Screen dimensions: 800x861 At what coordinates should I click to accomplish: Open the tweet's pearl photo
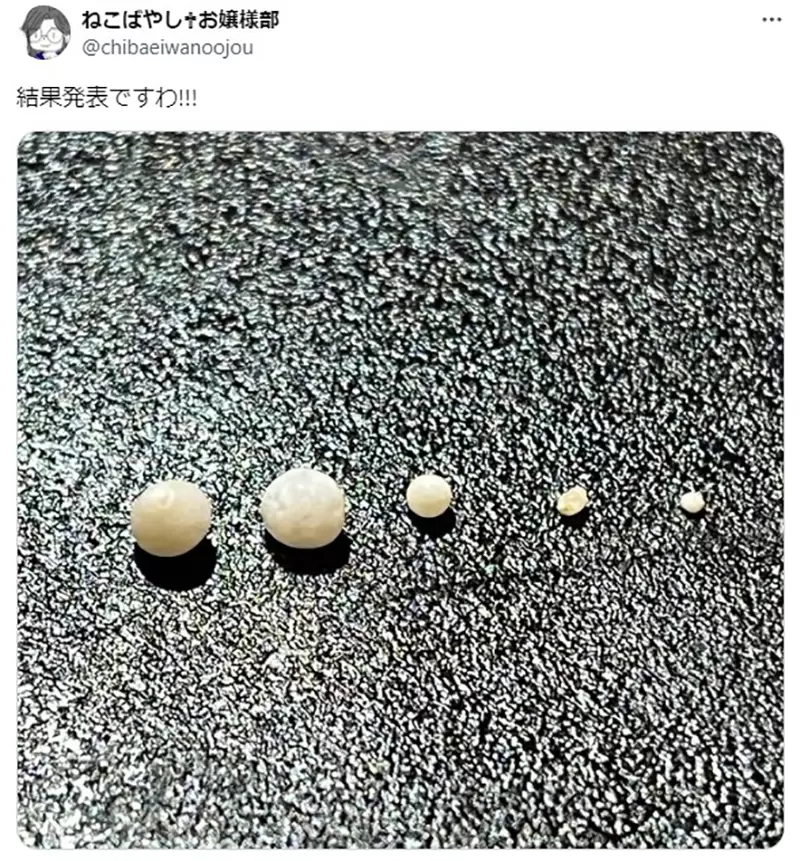click(x=400, y=490)
